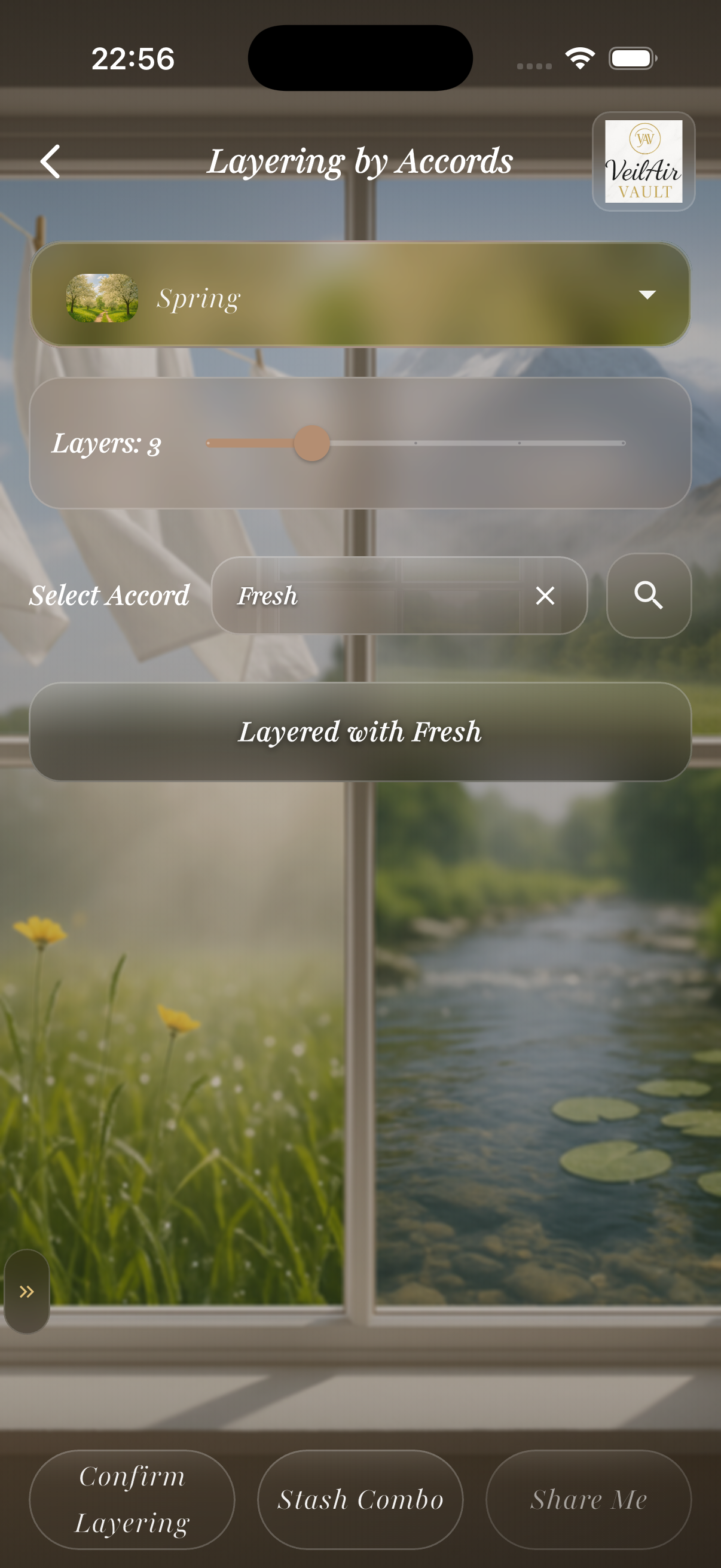
Task: Choose Share Me
Action: point(588,1500)
